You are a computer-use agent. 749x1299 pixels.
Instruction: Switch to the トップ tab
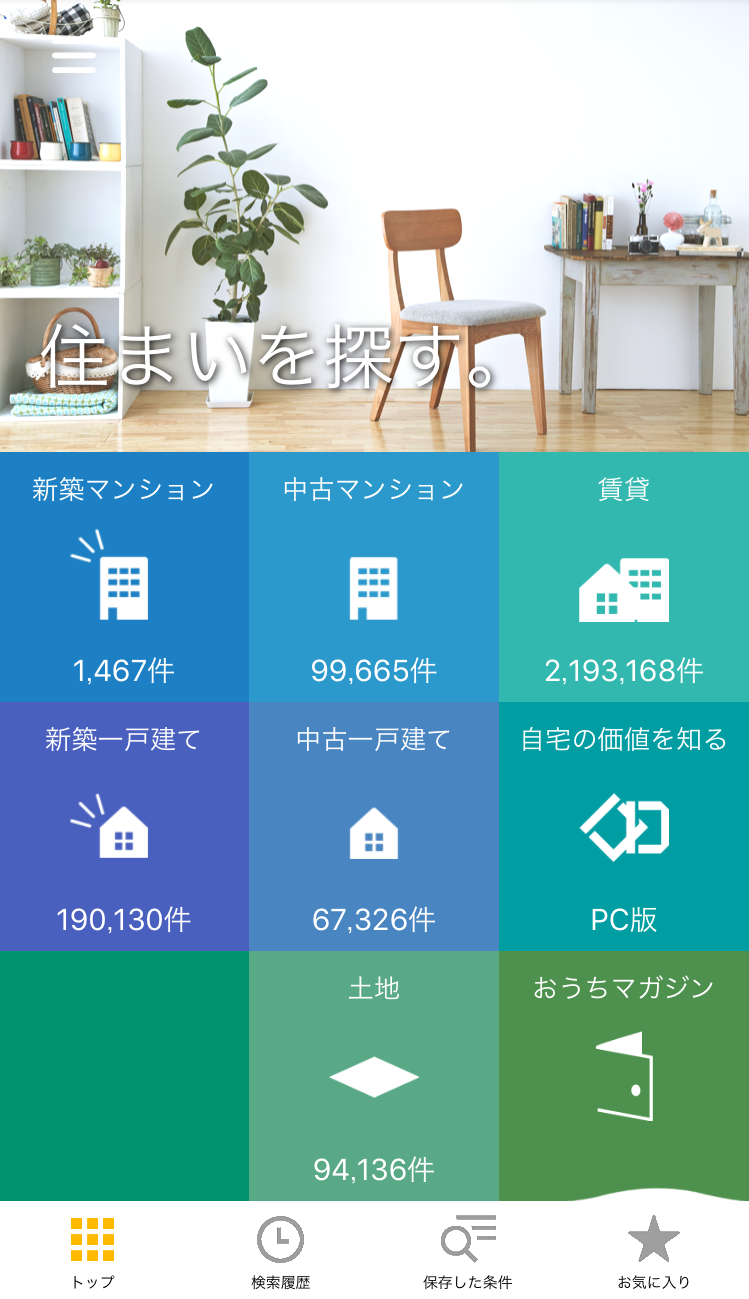coord(93,1251)
